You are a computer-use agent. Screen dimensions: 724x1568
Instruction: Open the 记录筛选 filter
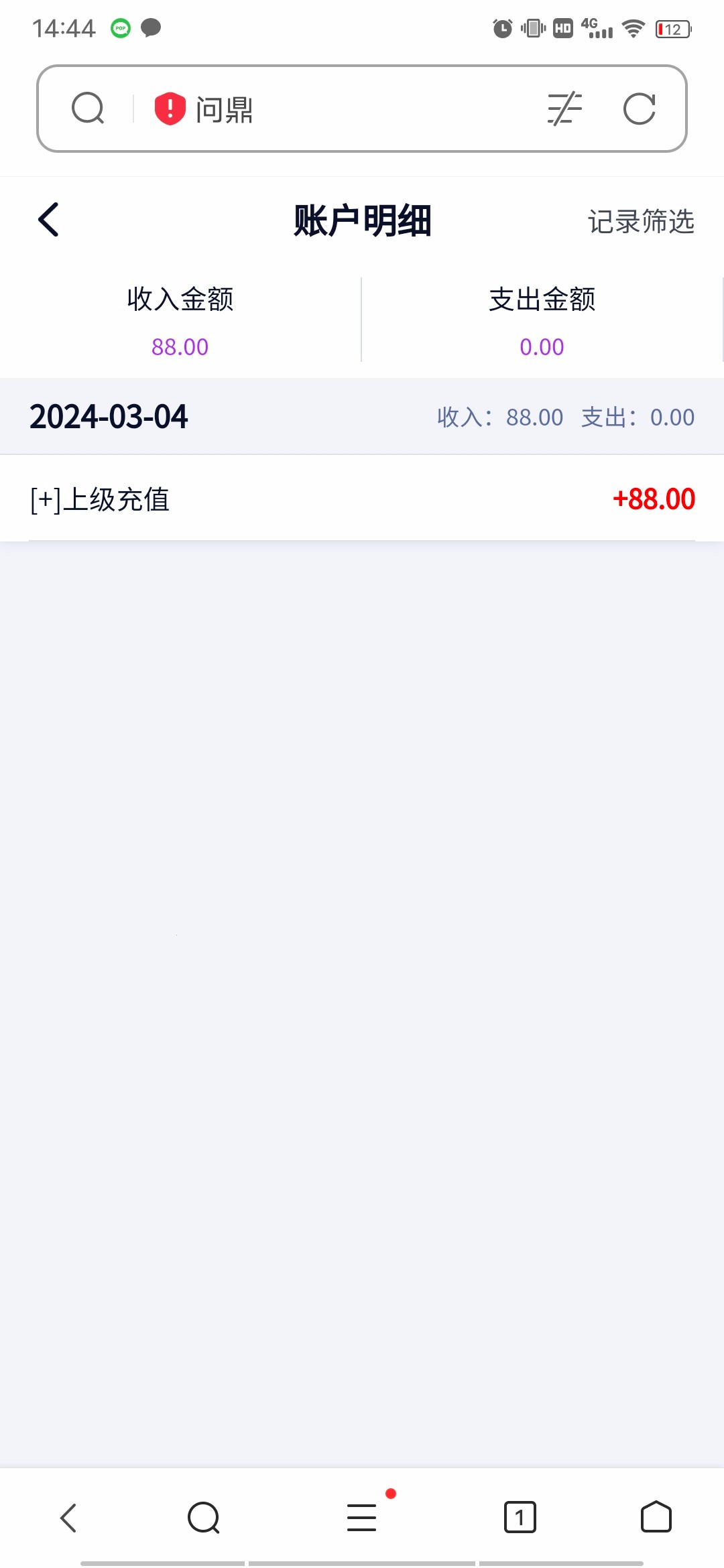click(641, 221)
